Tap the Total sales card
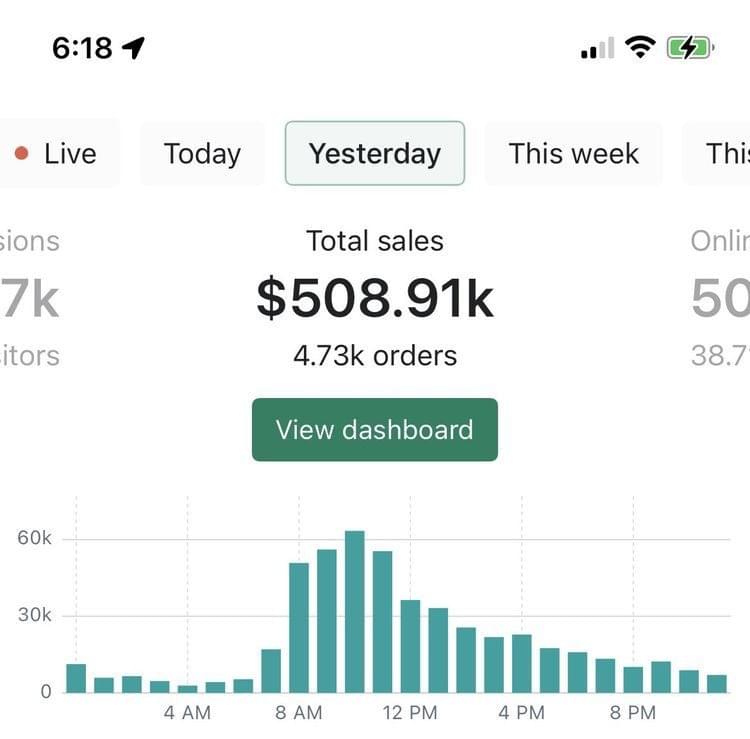This screenshot has width=750, height=739. [375, 300]
